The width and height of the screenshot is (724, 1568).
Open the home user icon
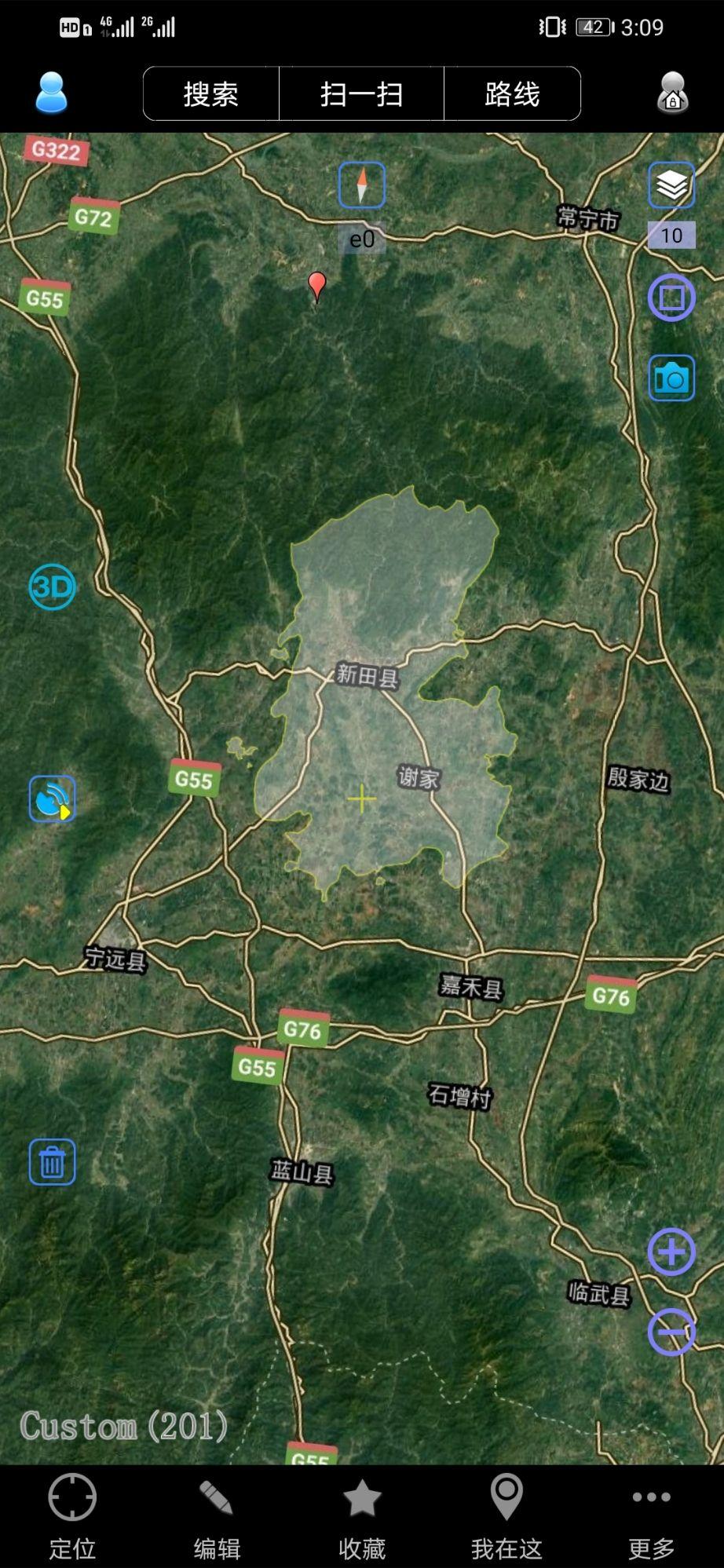tap(672, 93)
